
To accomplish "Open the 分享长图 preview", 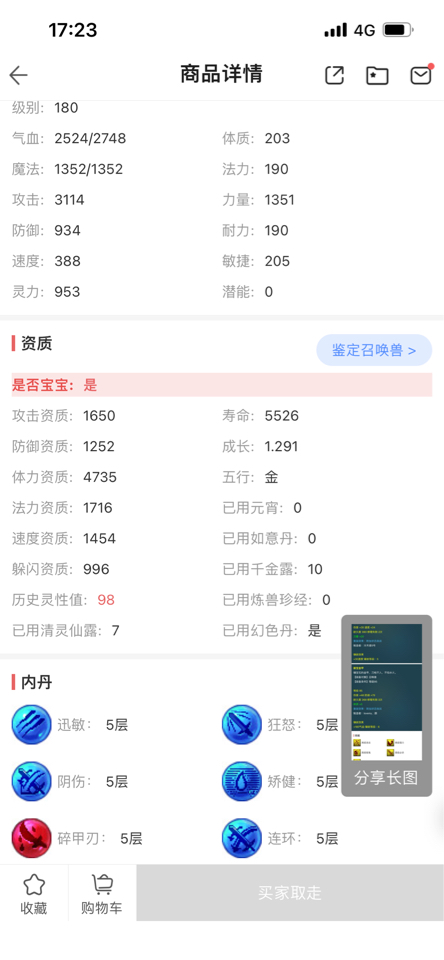I will click(x=386, y=705).
